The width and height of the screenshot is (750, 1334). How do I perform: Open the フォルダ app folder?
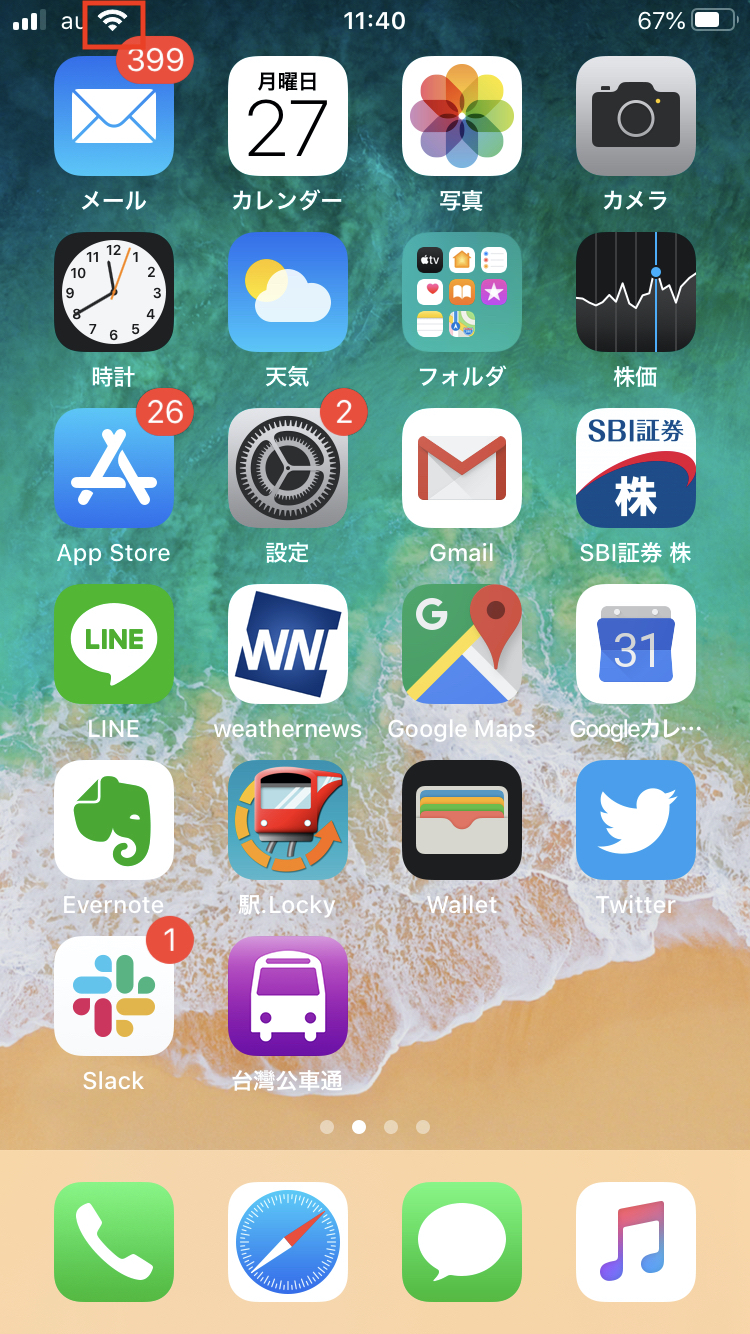pos(462,292)
